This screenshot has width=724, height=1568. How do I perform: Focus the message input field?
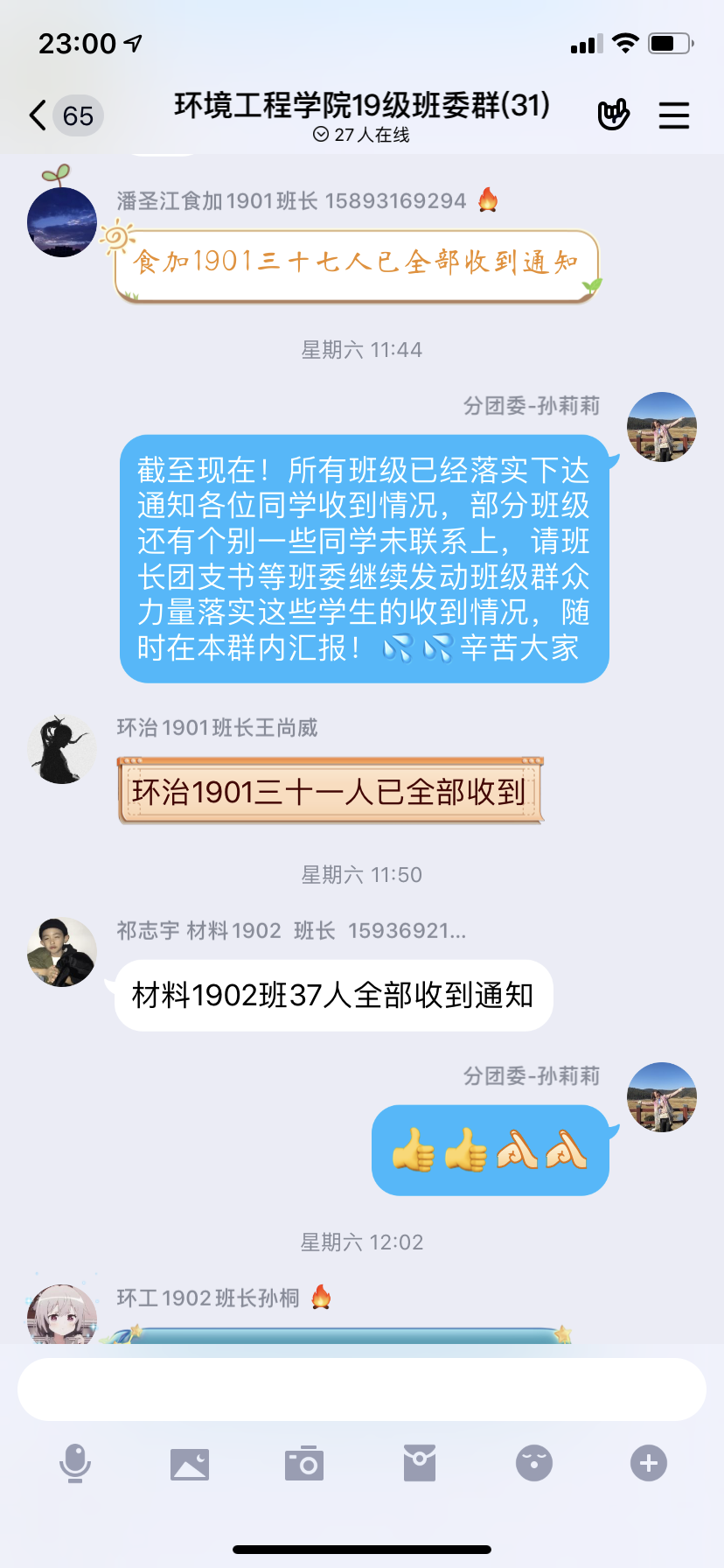pos(362,1389)
